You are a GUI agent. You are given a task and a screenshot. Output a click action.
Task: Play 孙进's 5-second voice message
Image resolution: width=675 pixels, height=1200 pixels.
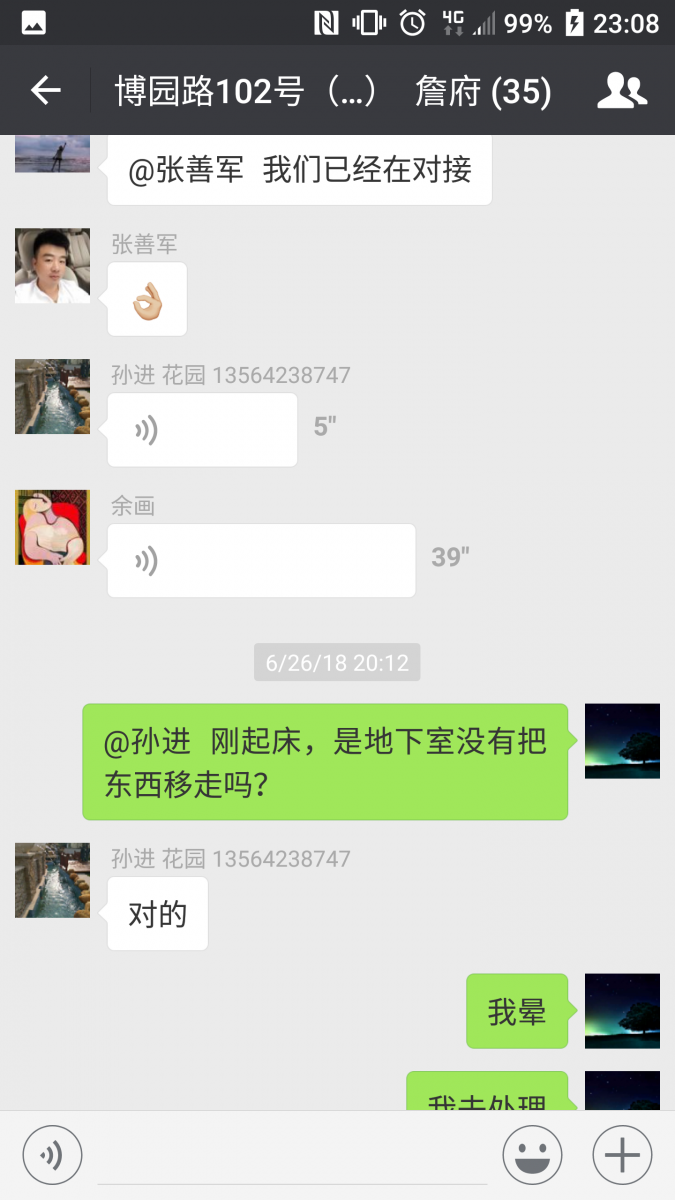202,430
